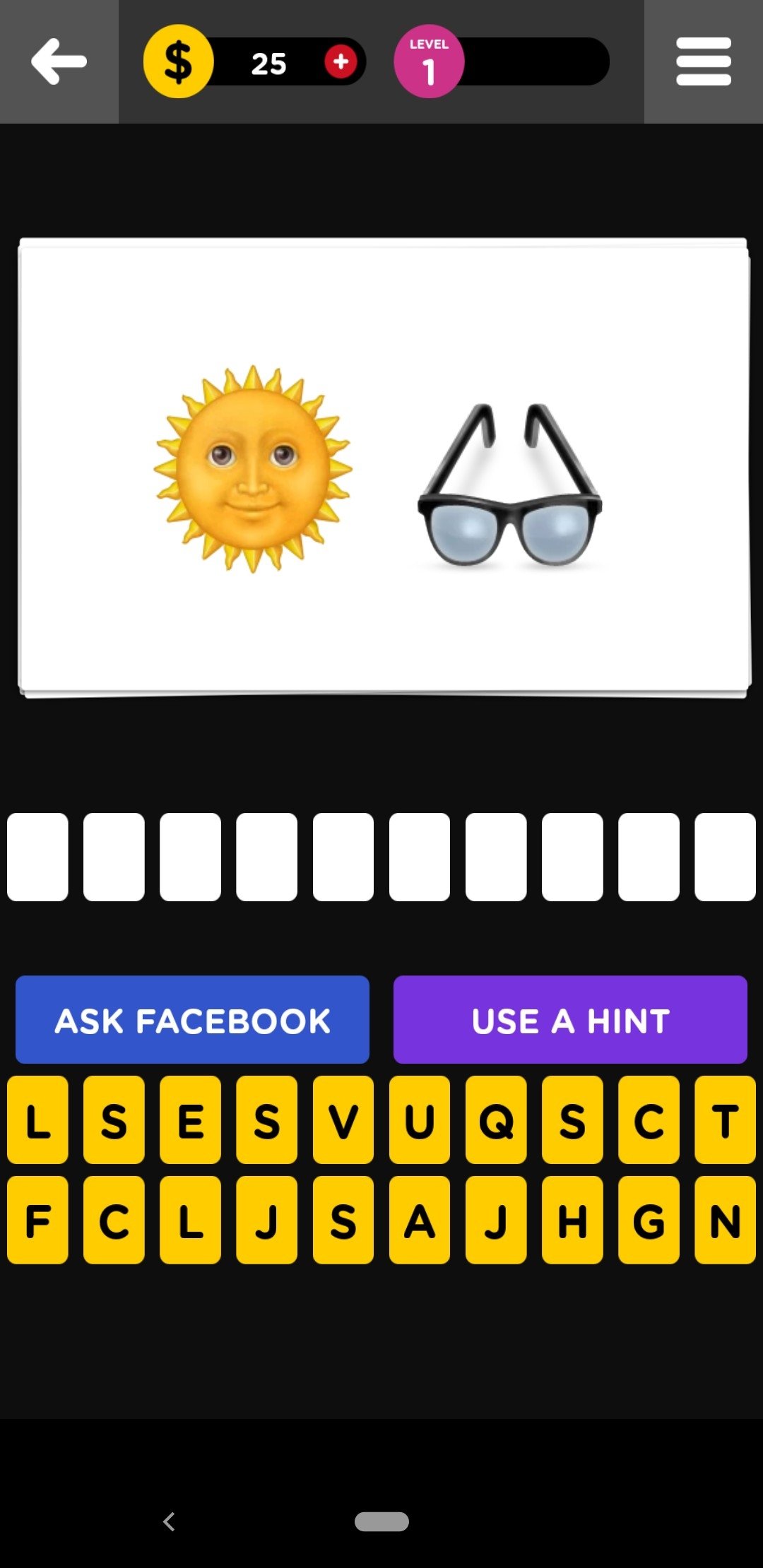Tap Ask Facebook for help
Viewport: 763px width, 1568px height.
pos(192,1019)
